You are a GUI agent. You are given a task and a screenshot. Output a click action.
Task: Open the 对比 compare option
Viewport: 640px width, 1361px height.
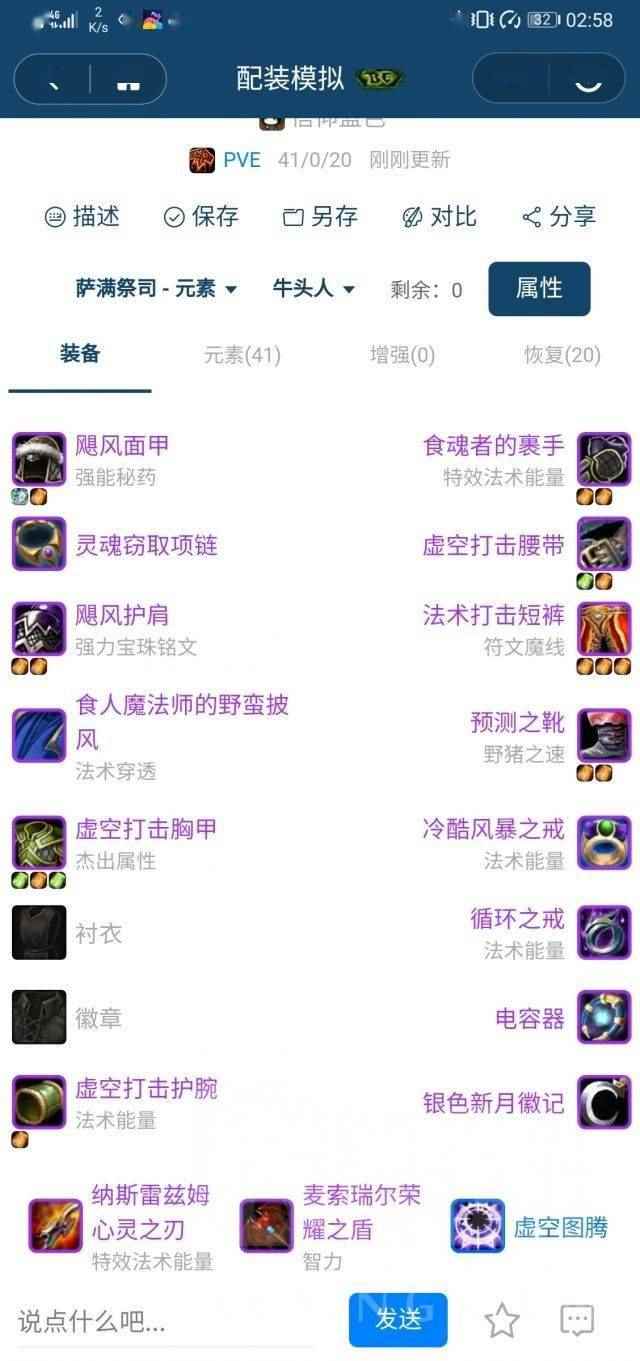[439, 216]
